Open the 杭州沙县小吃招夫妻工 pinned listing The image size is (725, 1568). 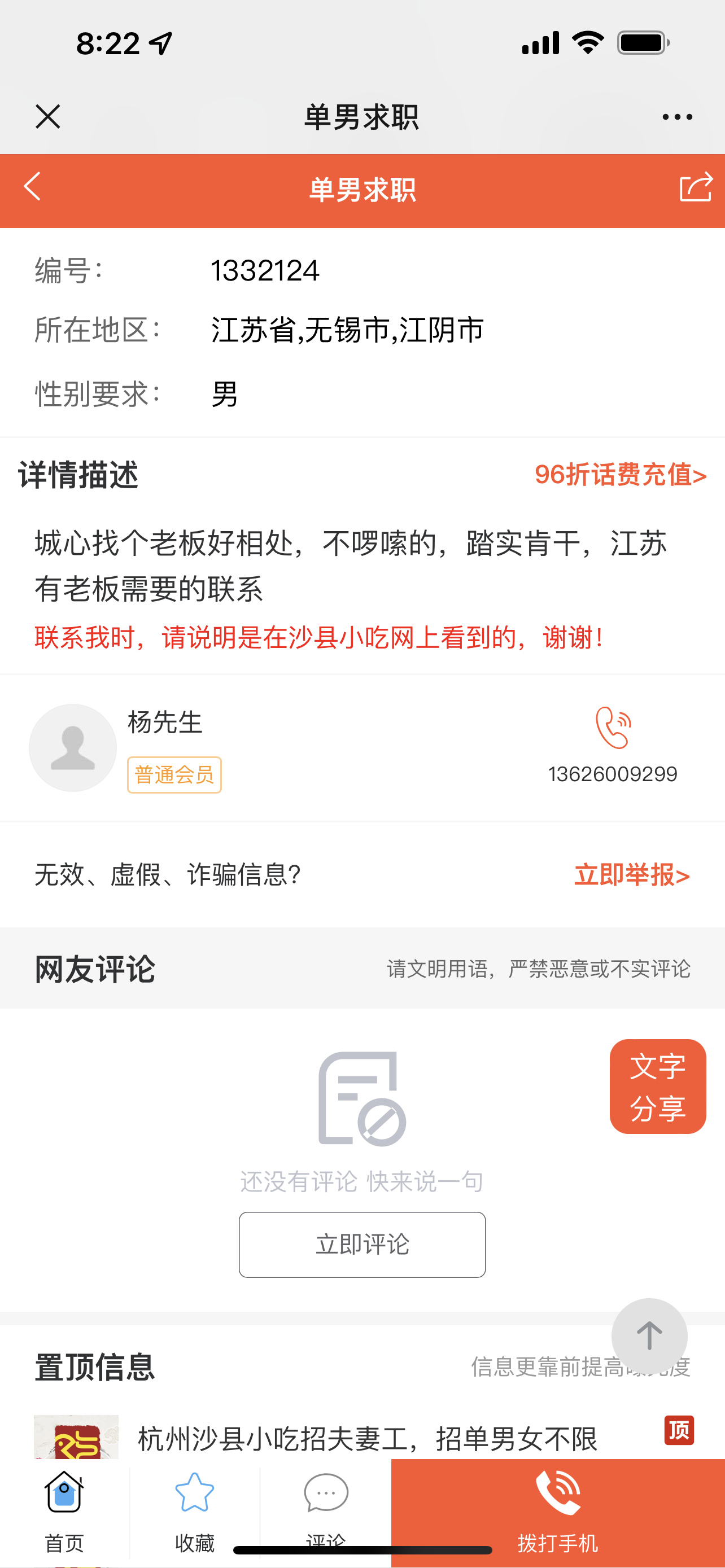(367, 1439)
